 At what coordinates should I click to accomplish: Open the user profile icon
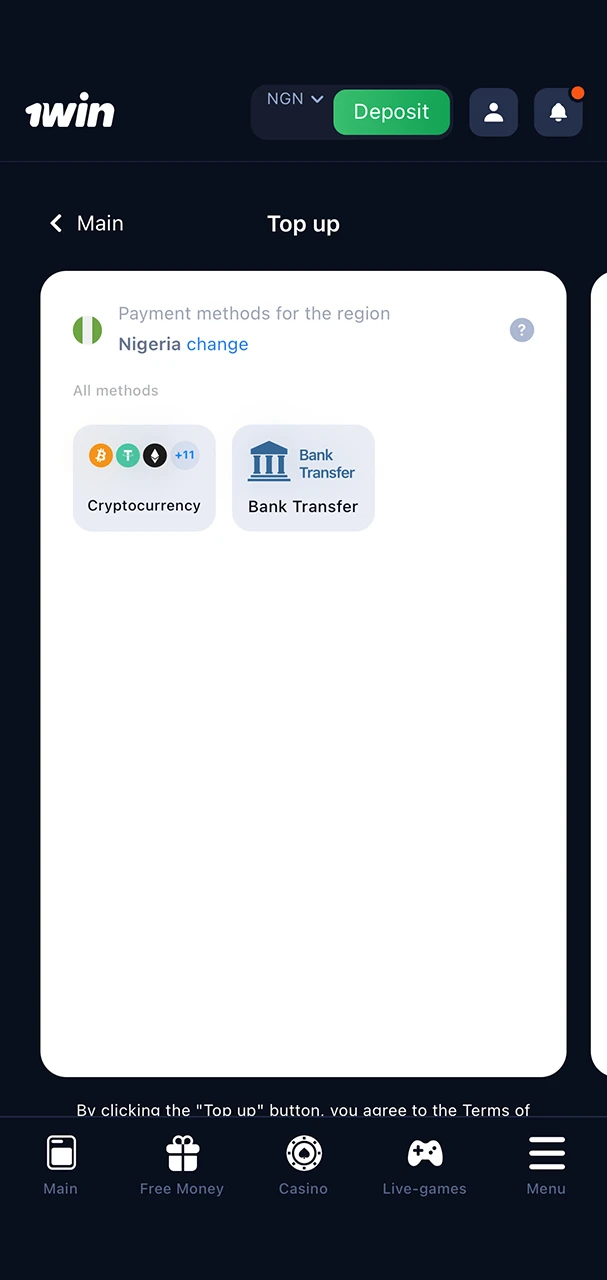click(x=493, y=112)
